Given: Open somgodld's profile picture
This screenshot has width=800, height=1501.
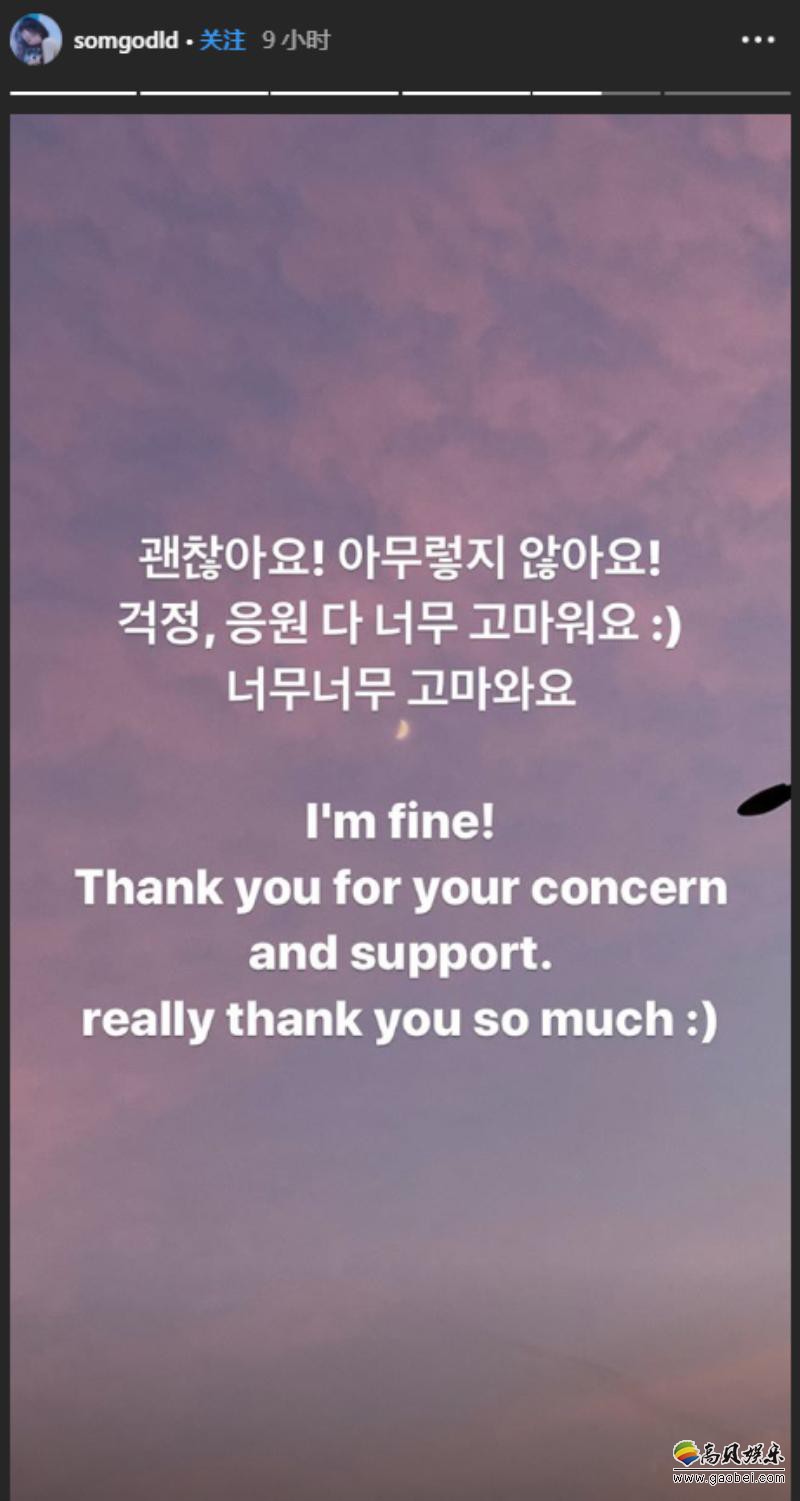Looking at the screenshot, I should coord(35,40).
